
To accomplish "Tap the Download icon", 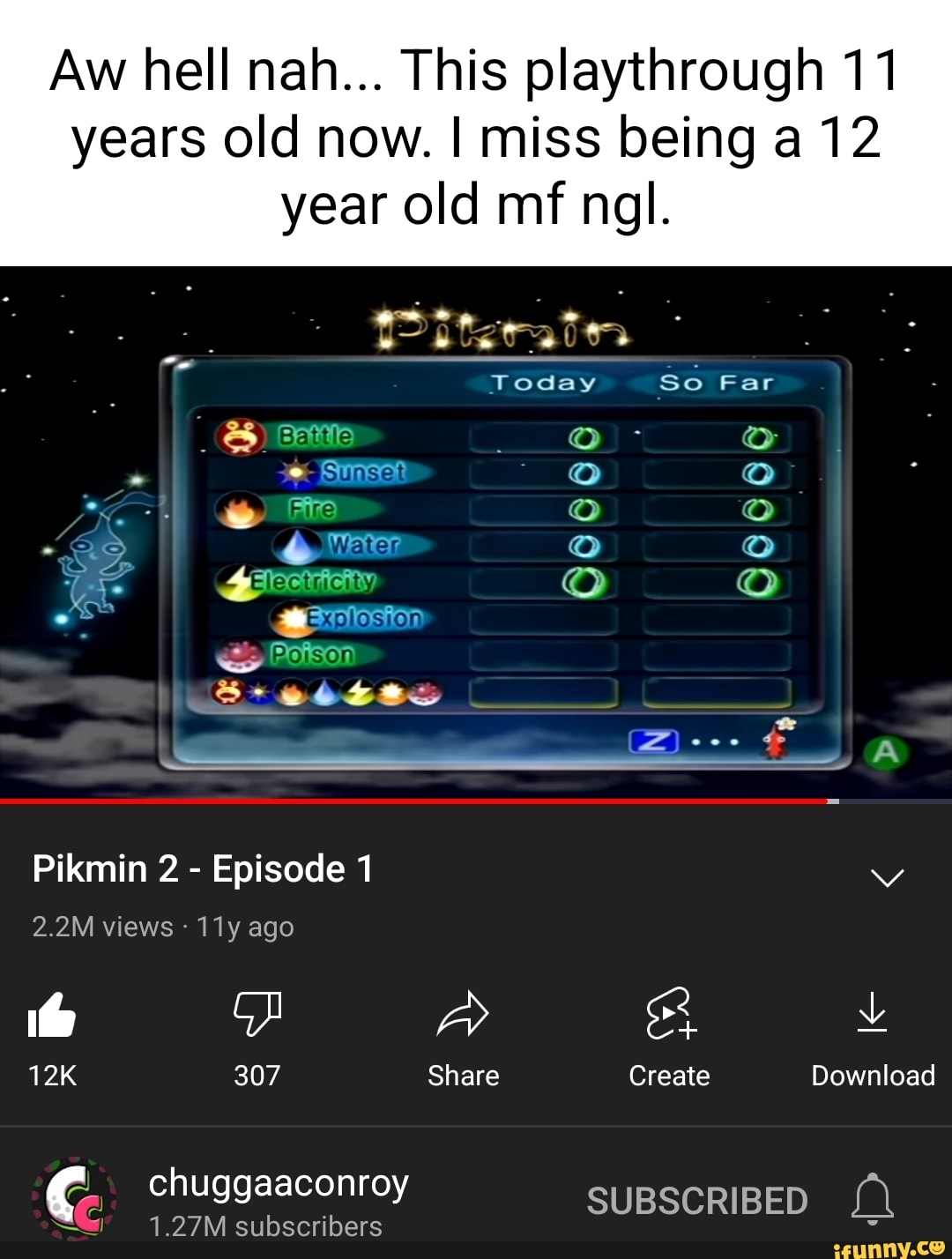I will (873, 1016).
